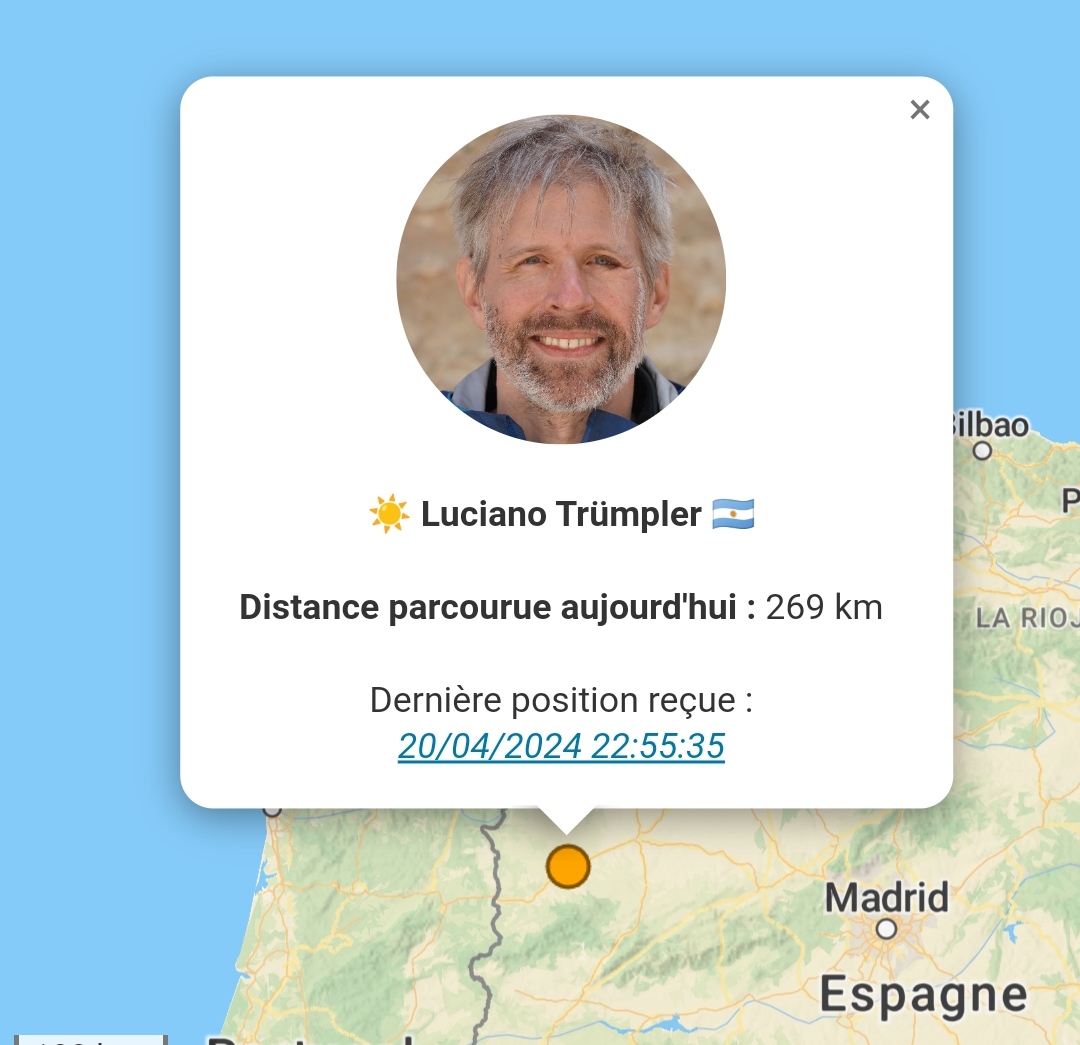Tap the orange position marker on the map

pyautogui.click(x=568, y=866)
